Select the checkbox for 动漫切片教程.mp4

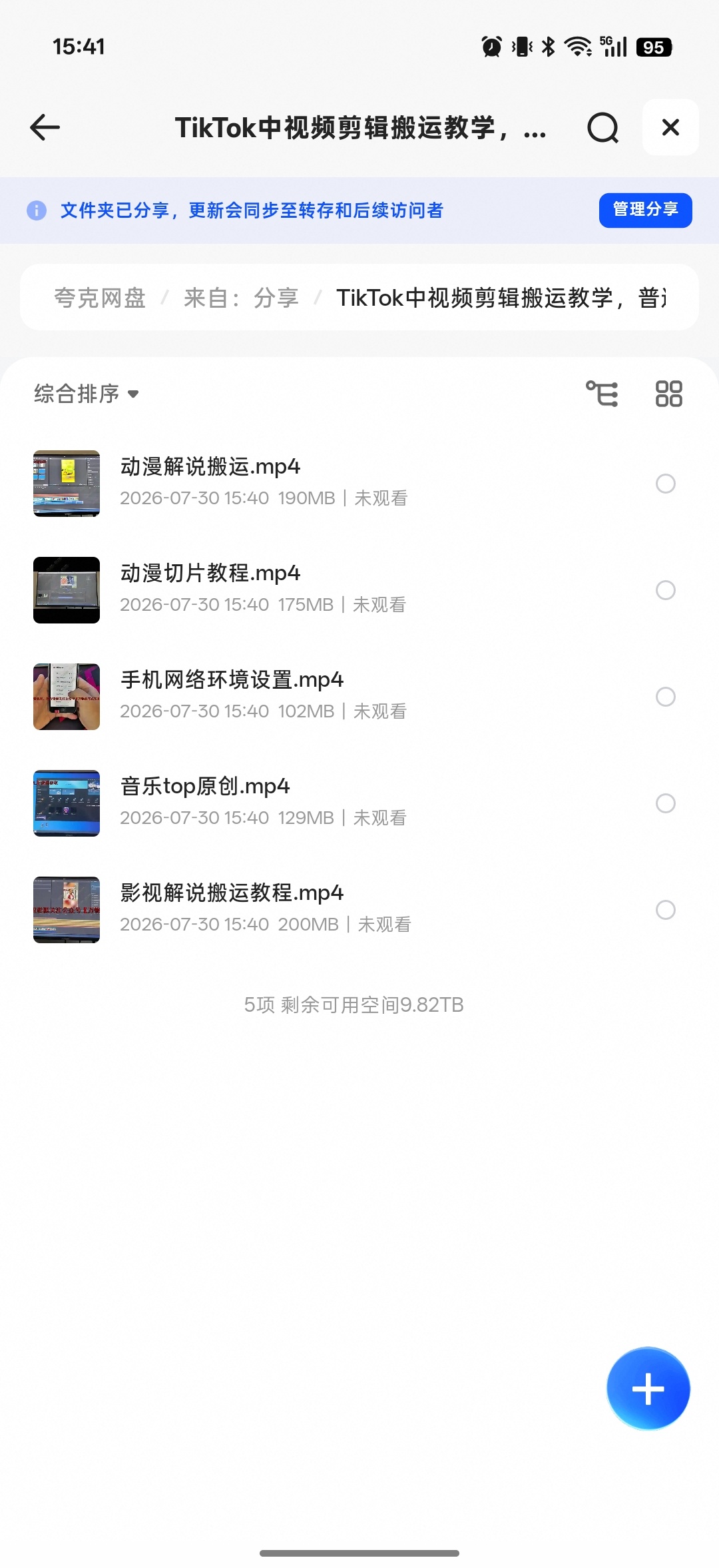tap(666, 590)
